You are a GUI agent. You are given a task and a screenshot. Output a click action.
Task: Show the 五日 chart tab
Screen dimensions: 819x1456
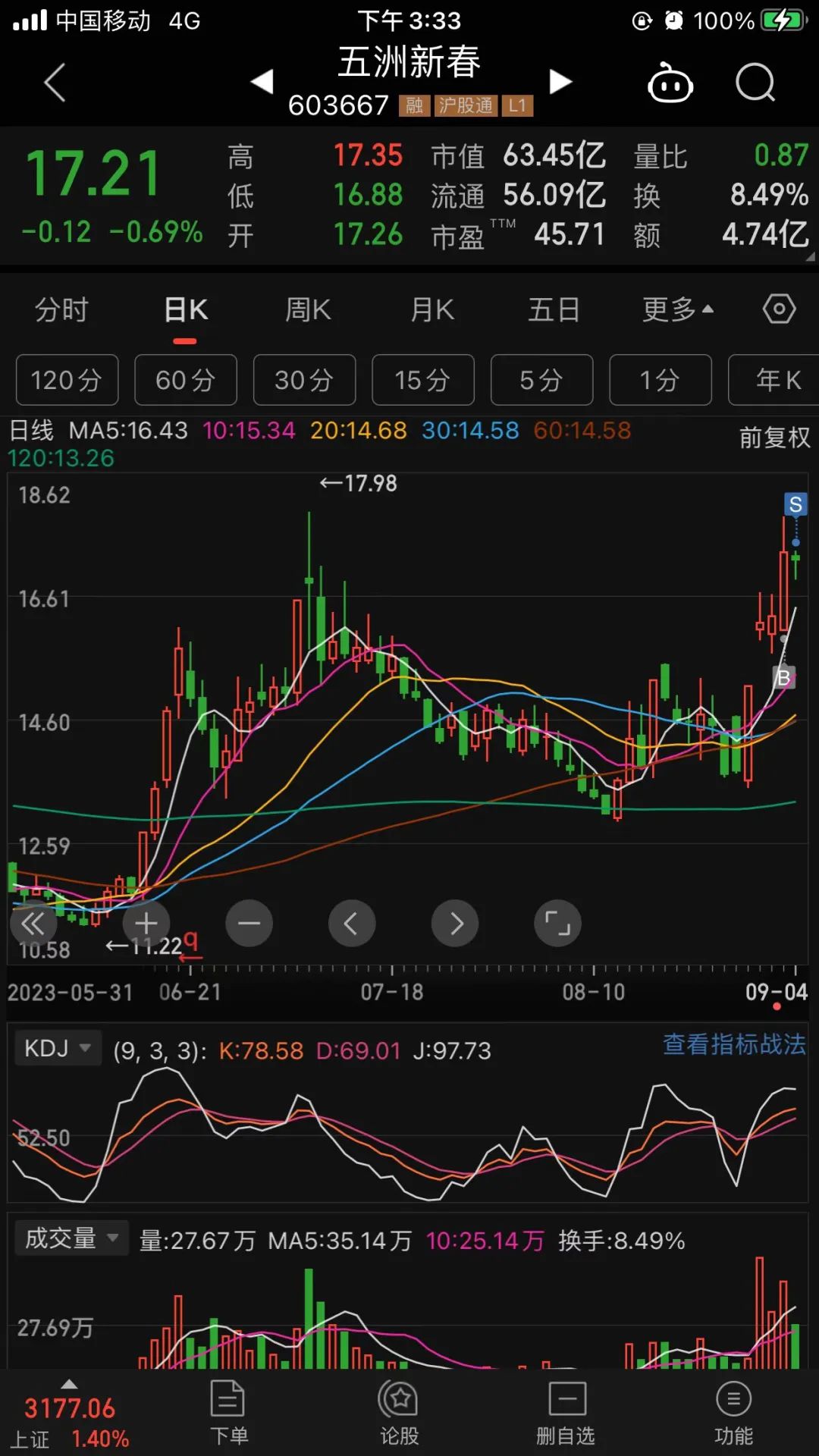click(554, 310)
